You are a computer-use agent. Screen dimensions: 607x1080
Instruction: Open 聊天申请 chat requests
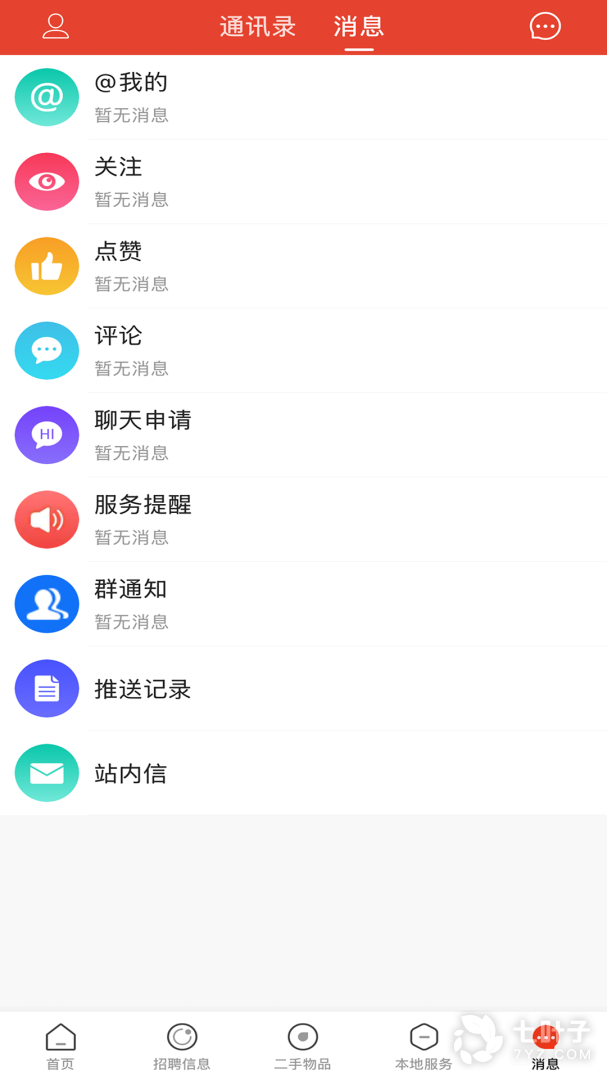click(x=303, y=435)
